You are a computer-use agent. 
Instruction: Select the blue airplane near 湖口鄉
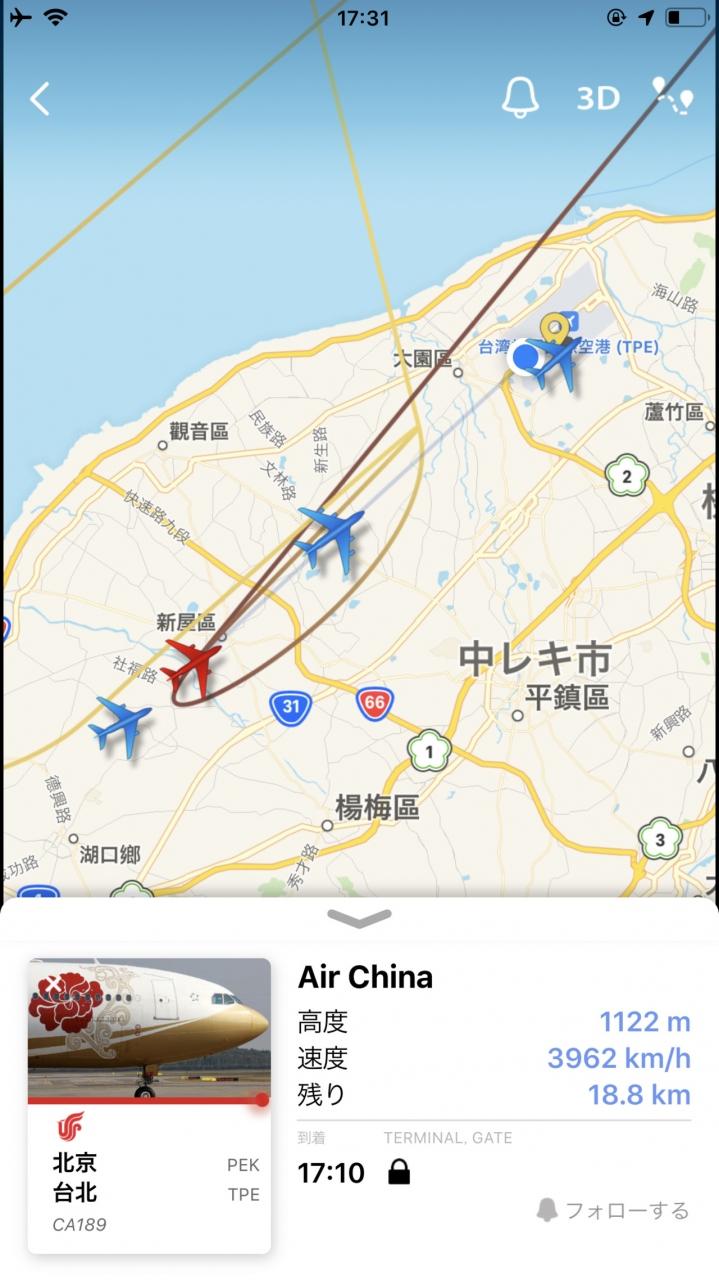tap(120, 723)
